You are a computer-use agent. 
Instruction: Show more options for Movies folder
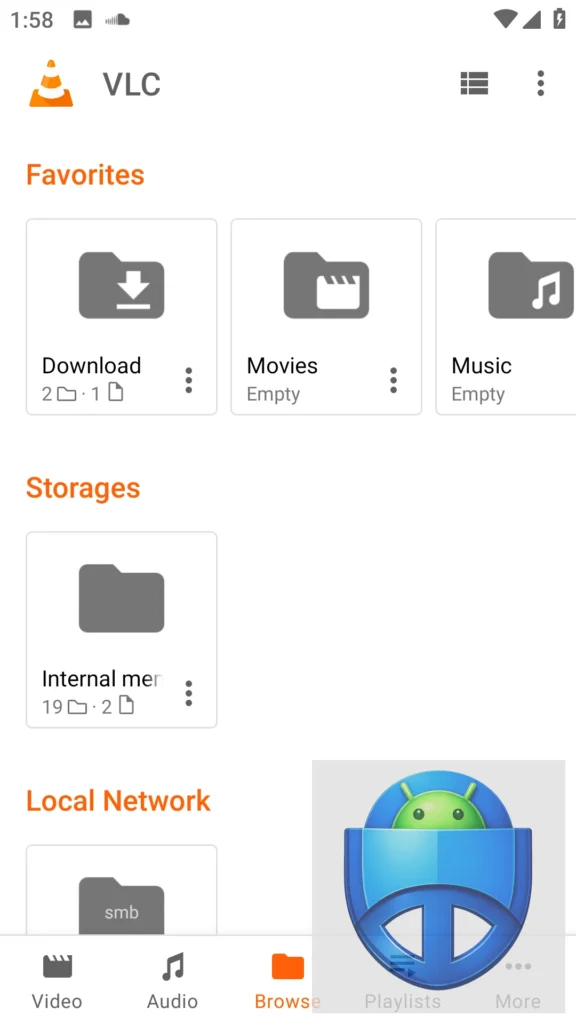pyautogui.click(x=393, y=380)
